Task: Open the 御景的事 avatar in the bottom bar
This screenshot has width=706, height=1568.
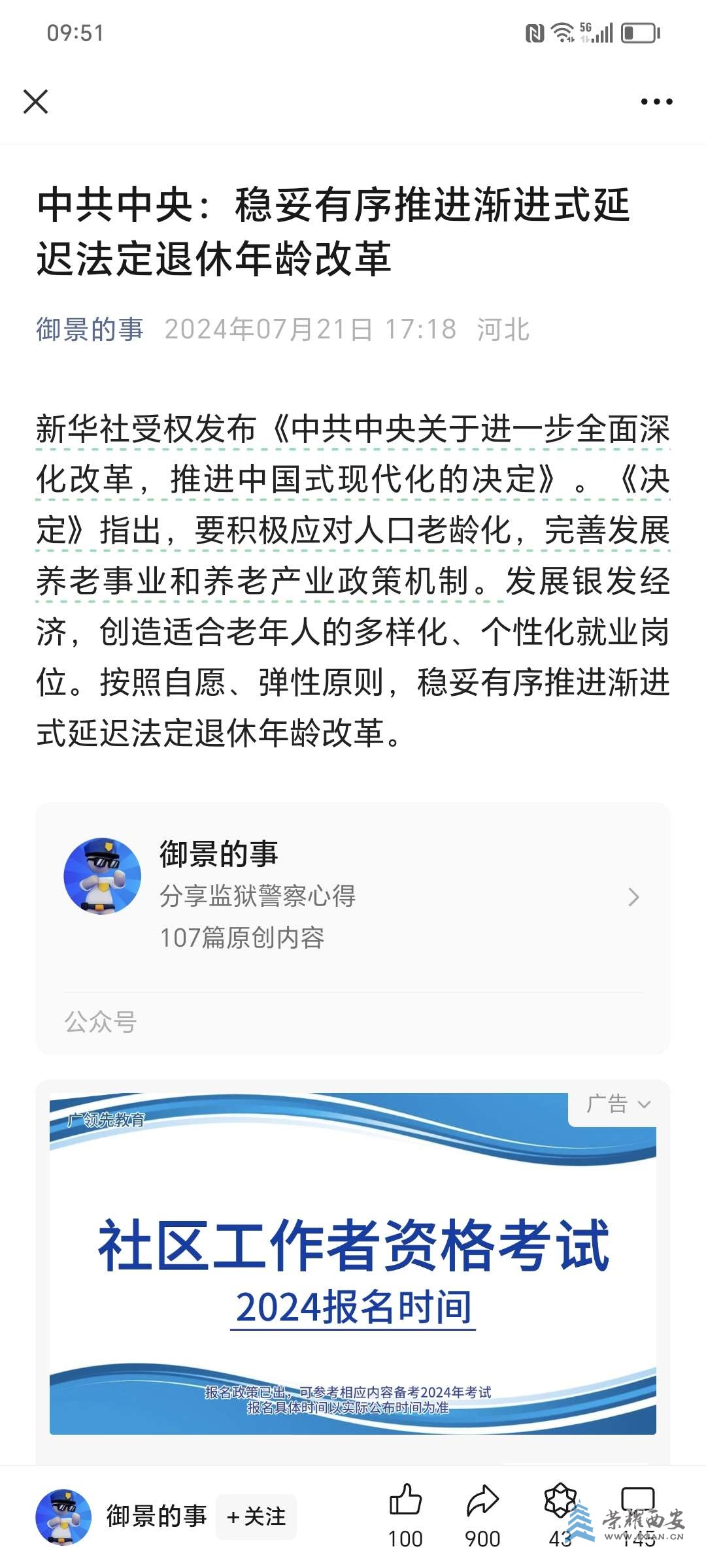Action: (63, 1516)
